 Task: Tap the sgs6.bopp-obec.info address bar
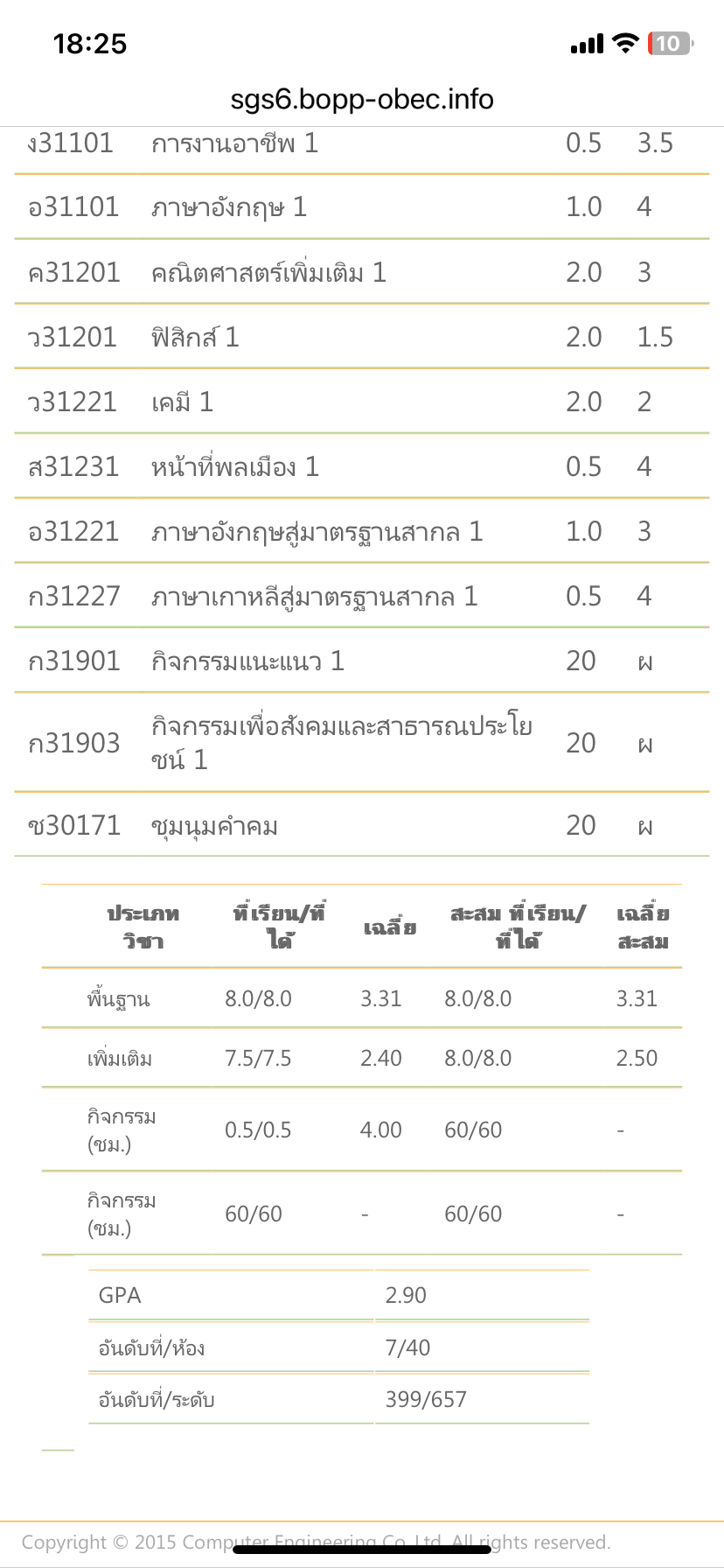click(x=362, y=100)
